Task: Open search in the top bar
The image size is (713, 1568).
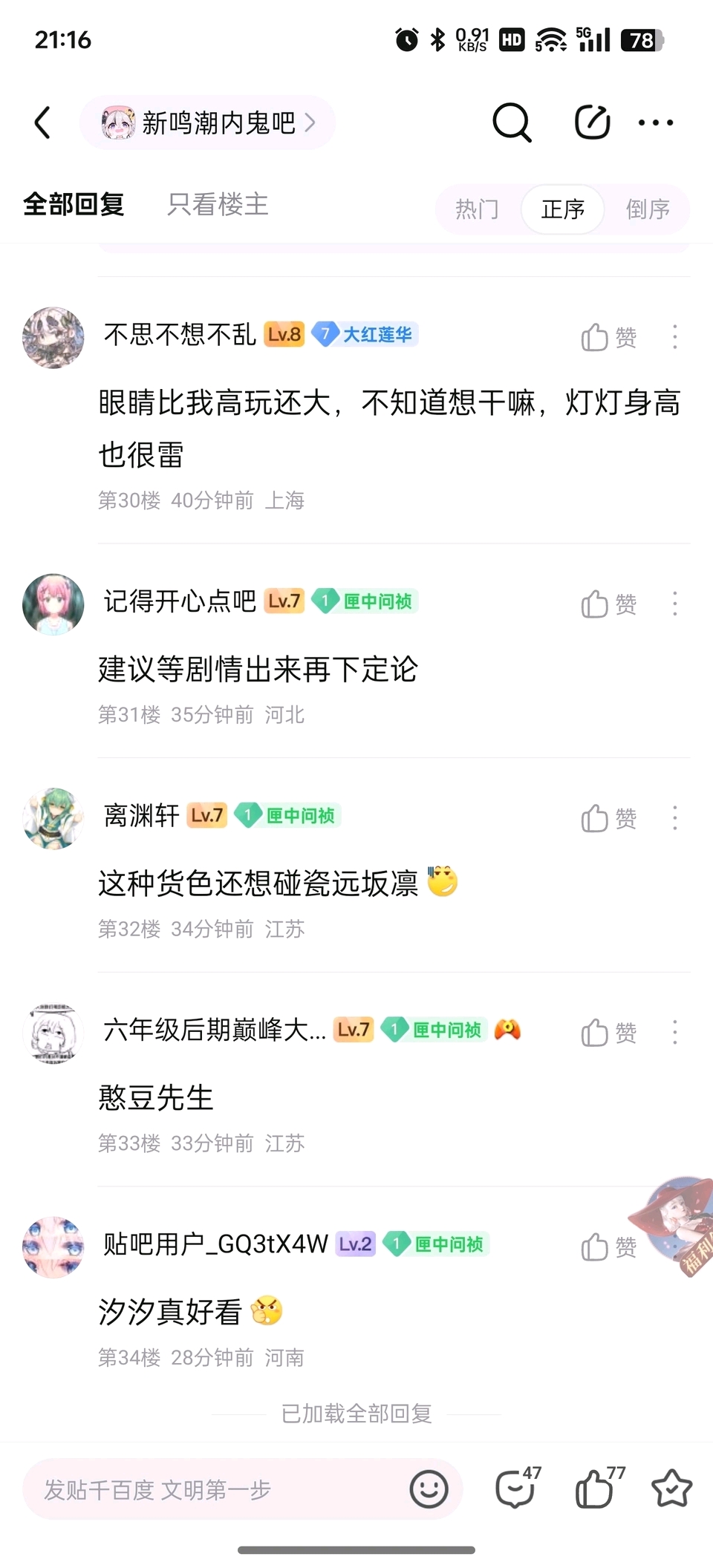Action: [512, 122]
